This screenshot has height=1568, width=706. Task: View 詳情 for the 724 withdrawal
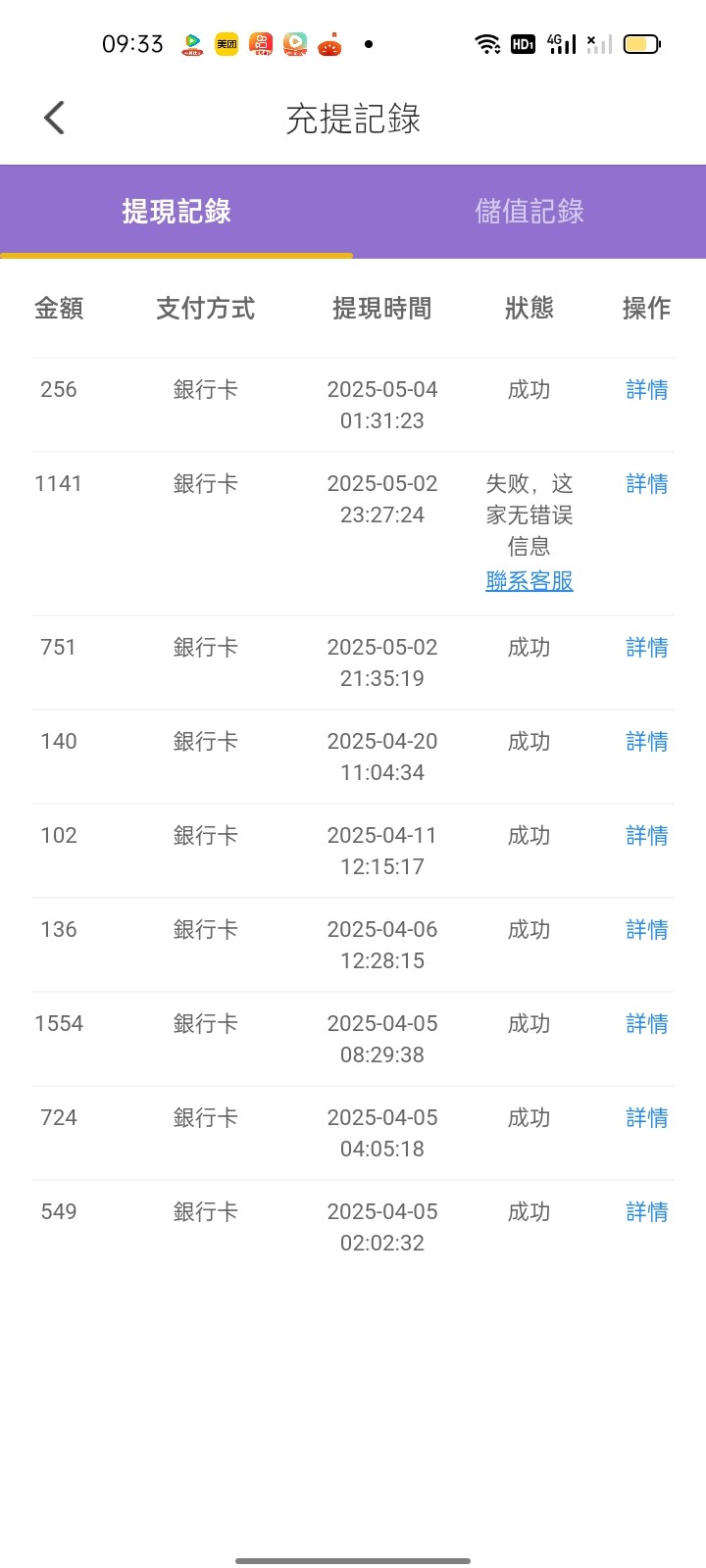pyautogui.click(x=647, y=1118)
